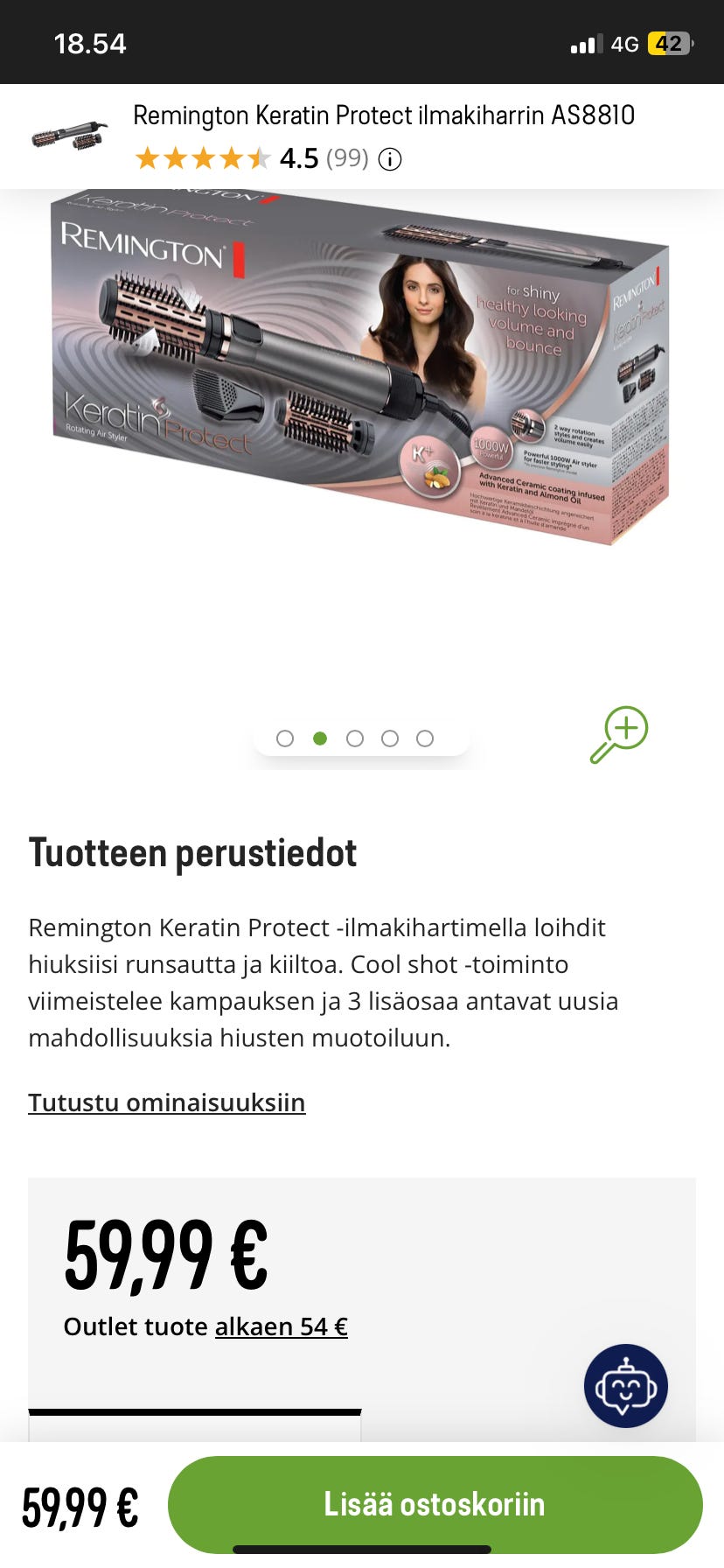Click the third carousel position dot
This screenshot has height=1568, width=724.
pyautogui.click(x=356, y=738)
